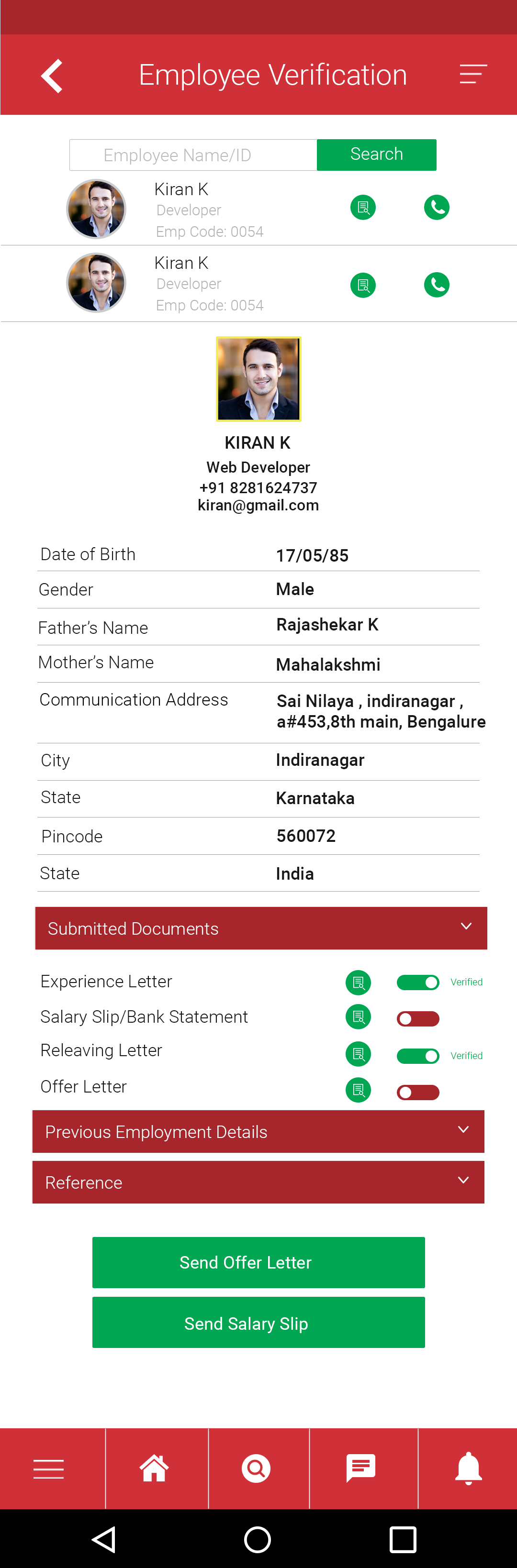Screen dimensions: 517x1568
Task: Tap the green Search button
Action: tap(376, 155)
